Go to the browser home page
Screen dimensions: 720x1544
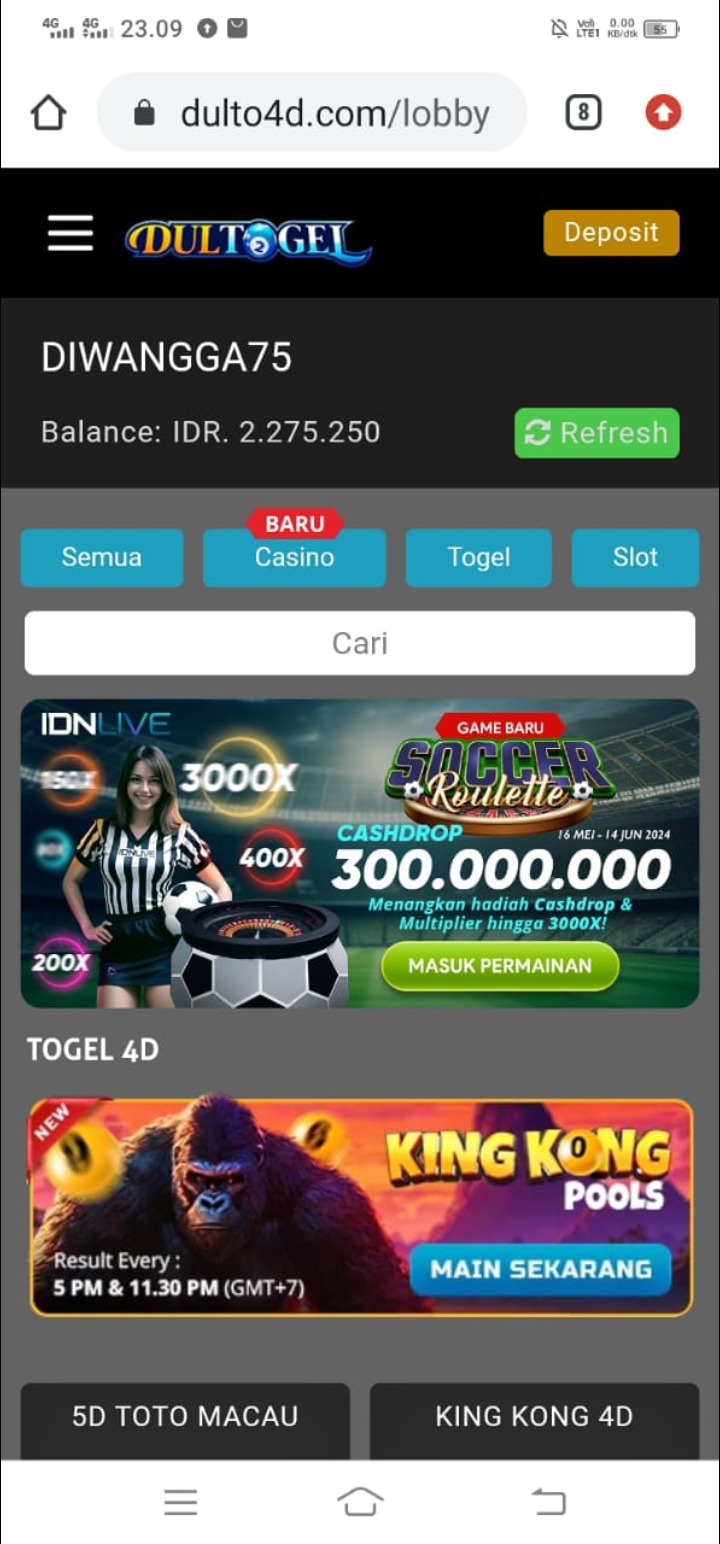tap(49, 113)
